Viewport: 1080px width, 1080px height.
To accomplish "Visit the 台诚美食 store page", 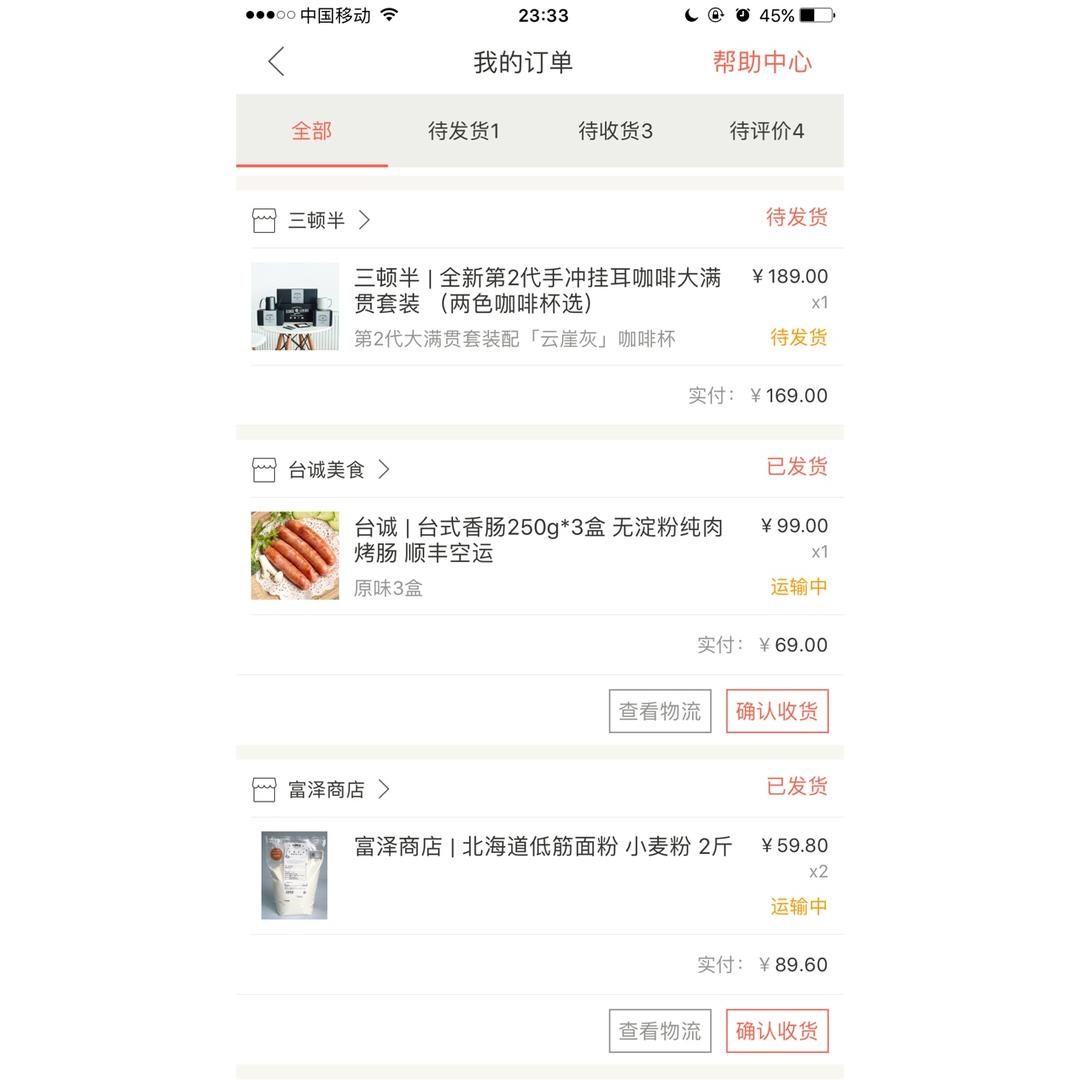I will (326, 470).
